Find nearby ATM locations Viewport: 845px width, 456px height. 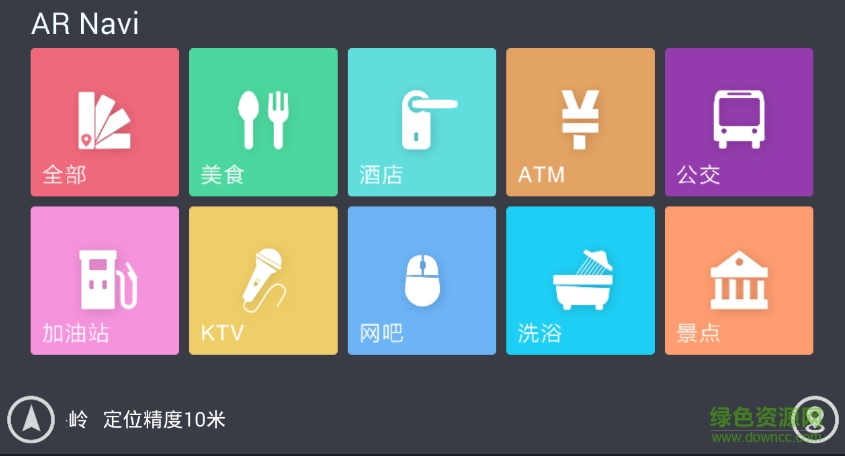coord(580,122)
